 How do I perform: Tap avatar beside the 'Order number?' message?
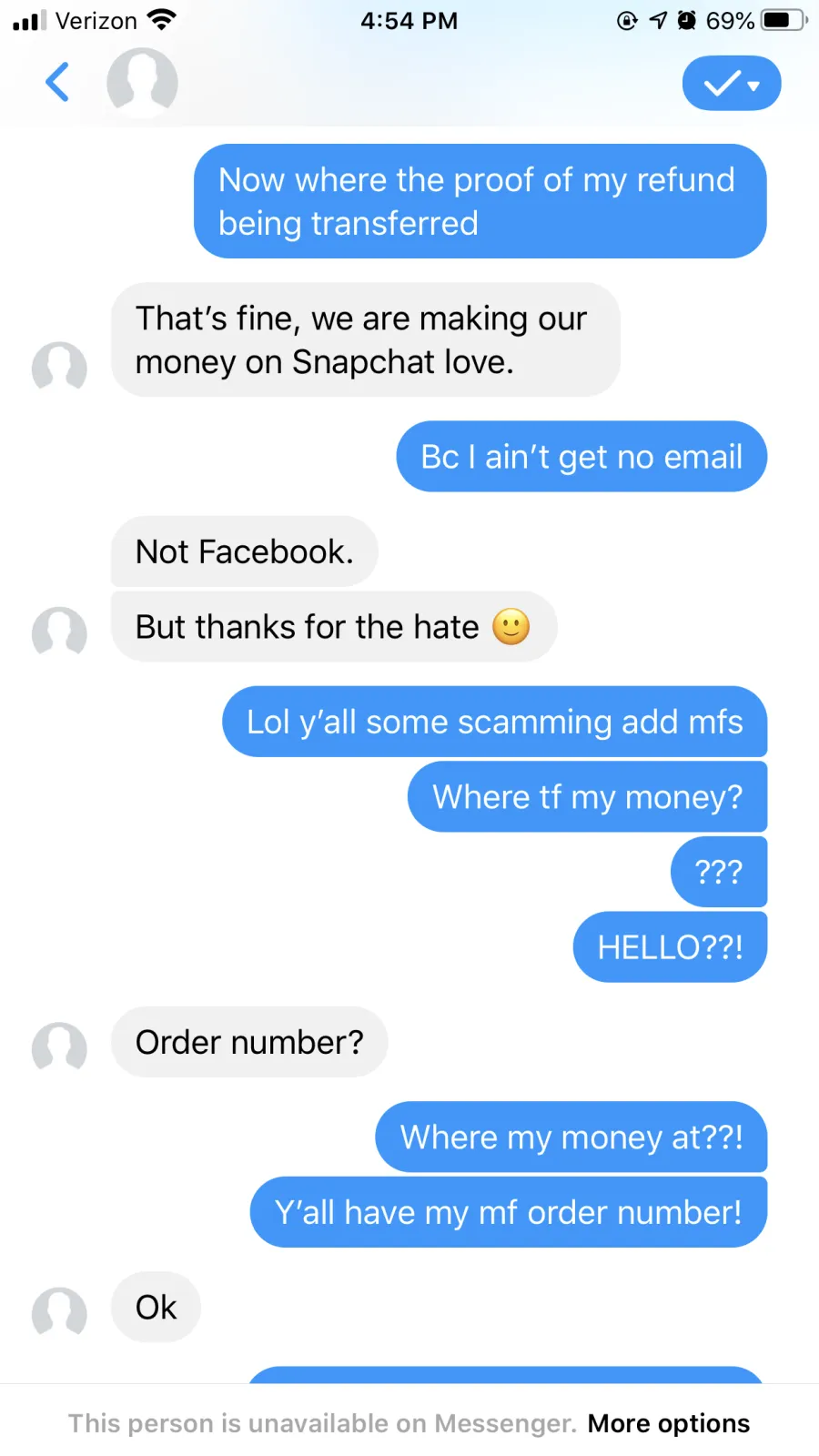click(59, 1048)
